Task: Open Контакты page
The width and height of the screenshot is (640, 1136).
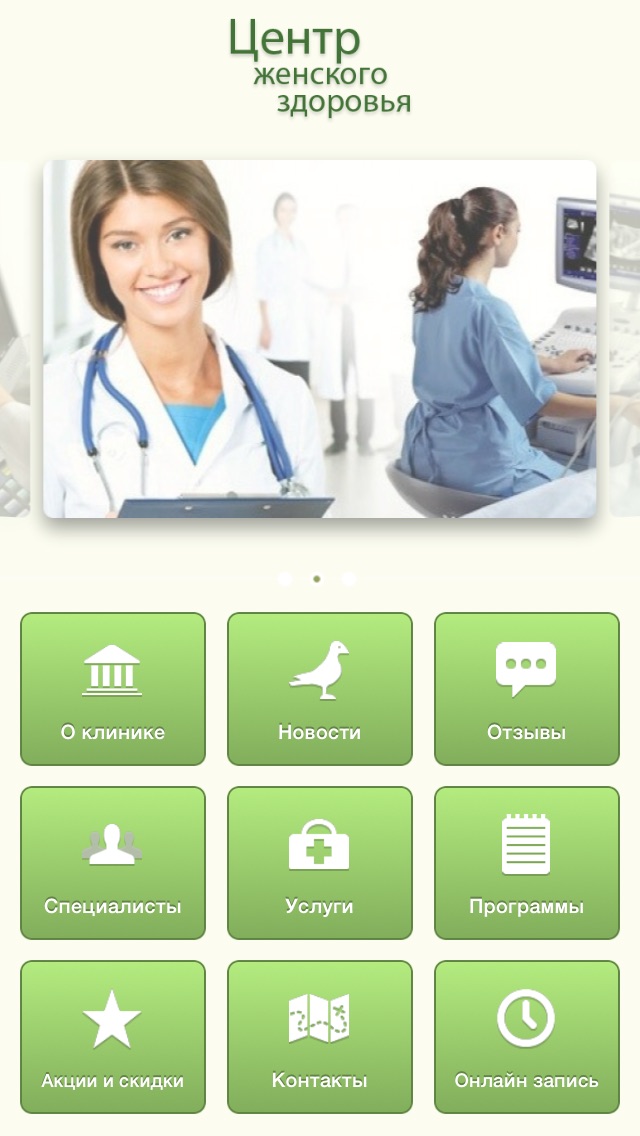Action: tap(320, 1037)
